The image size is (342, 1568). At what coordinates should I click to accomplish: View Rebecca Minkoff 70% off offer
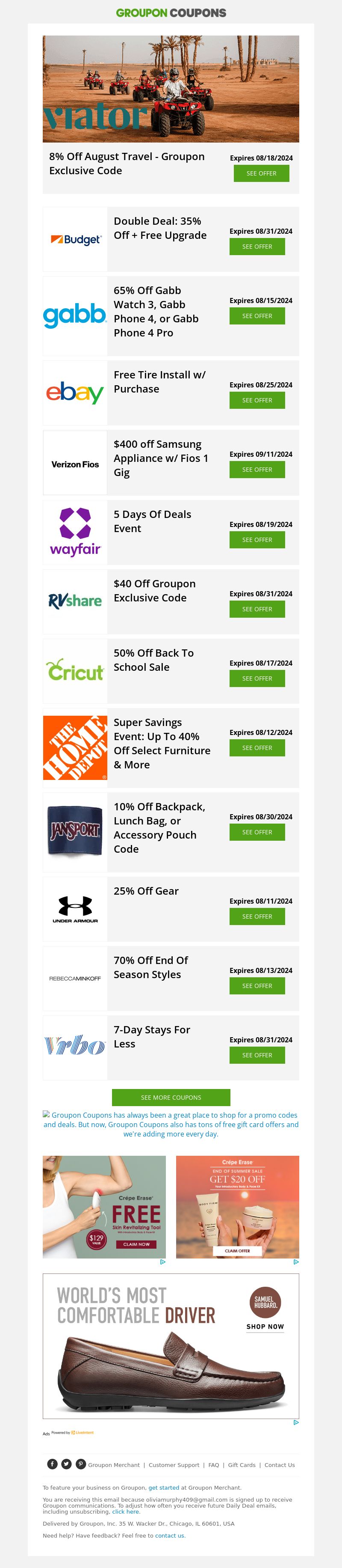click(257, 986)
